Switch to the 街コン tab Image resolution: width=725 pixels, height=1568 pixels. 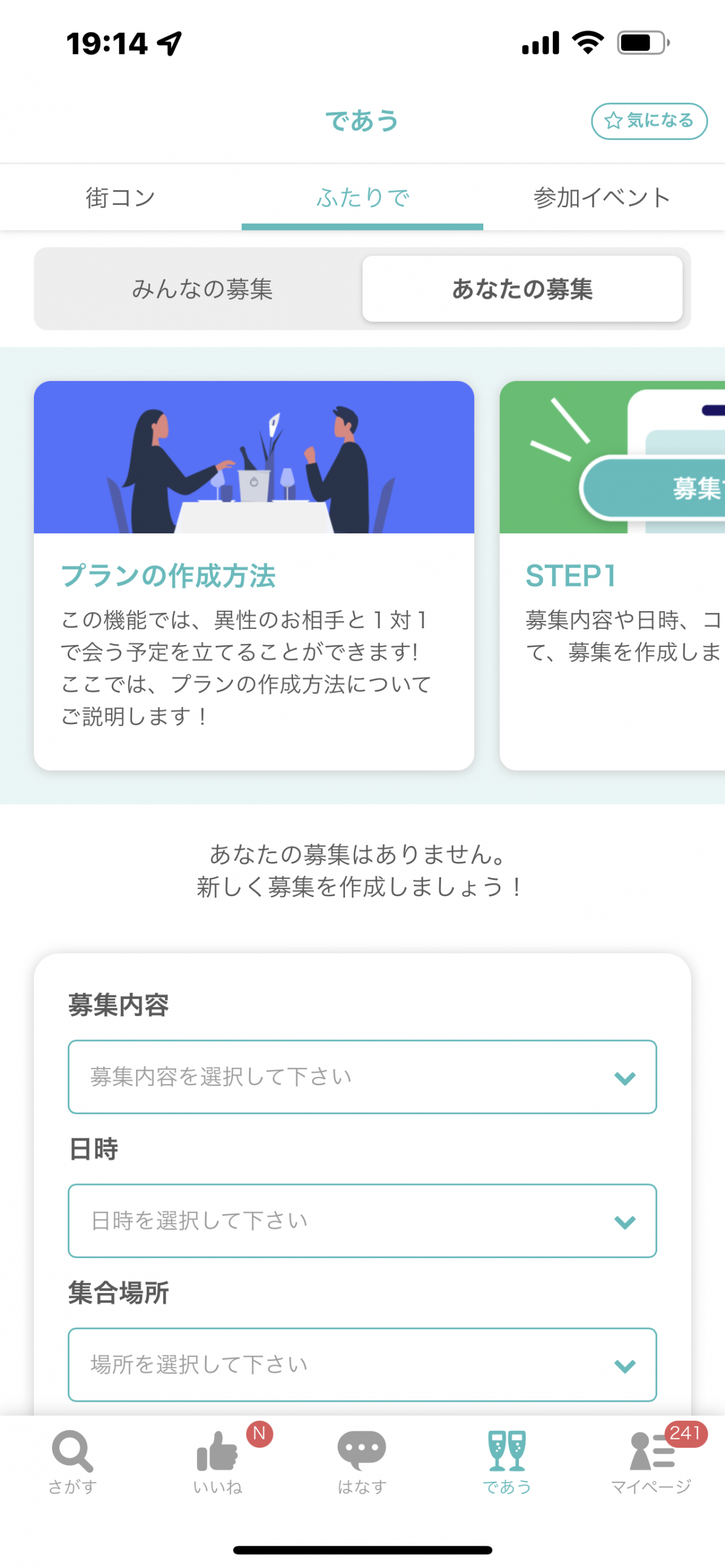coord(120,198)
